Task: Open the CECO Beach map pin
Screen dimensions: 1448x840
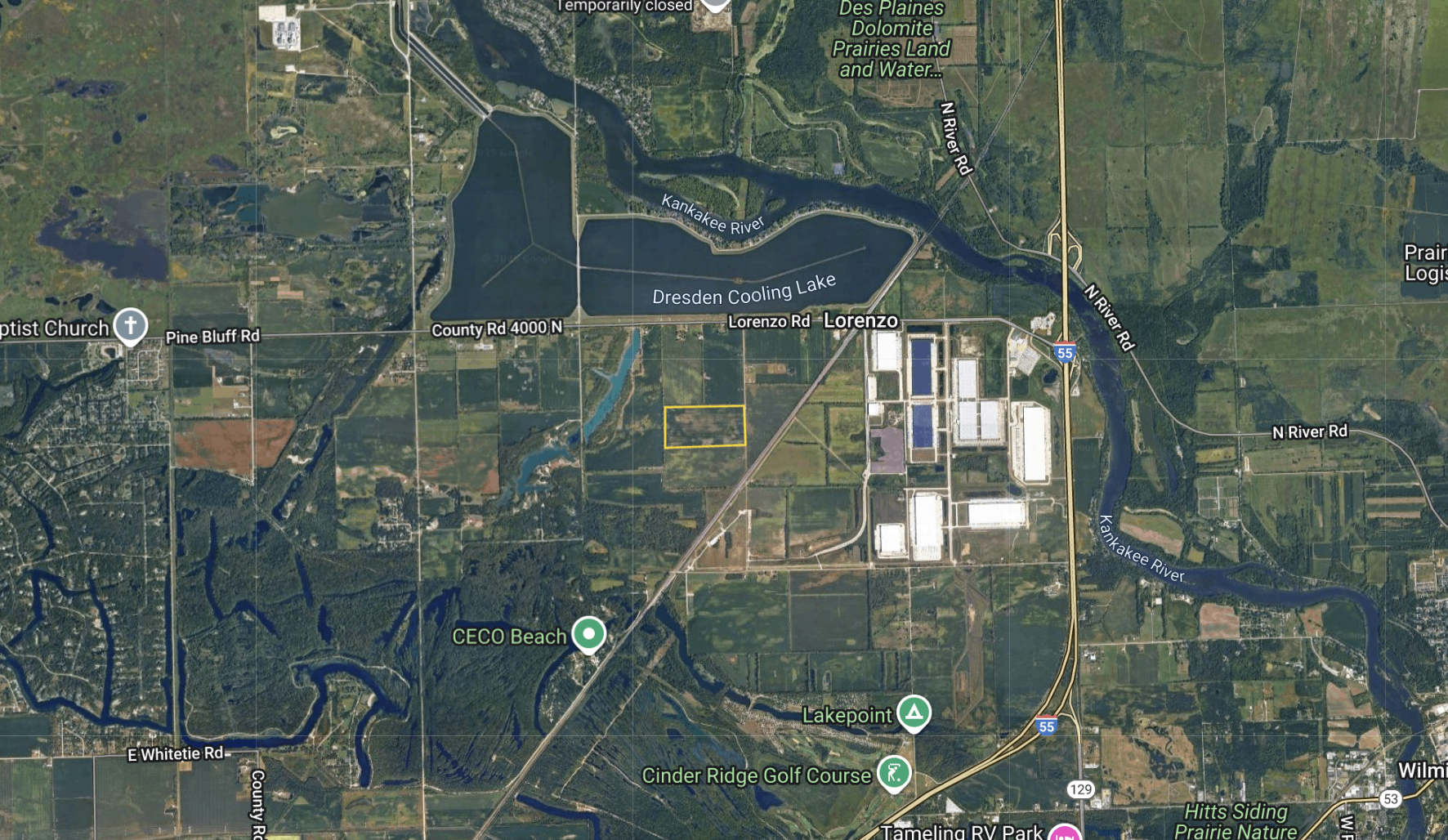Action: point(588,634)
